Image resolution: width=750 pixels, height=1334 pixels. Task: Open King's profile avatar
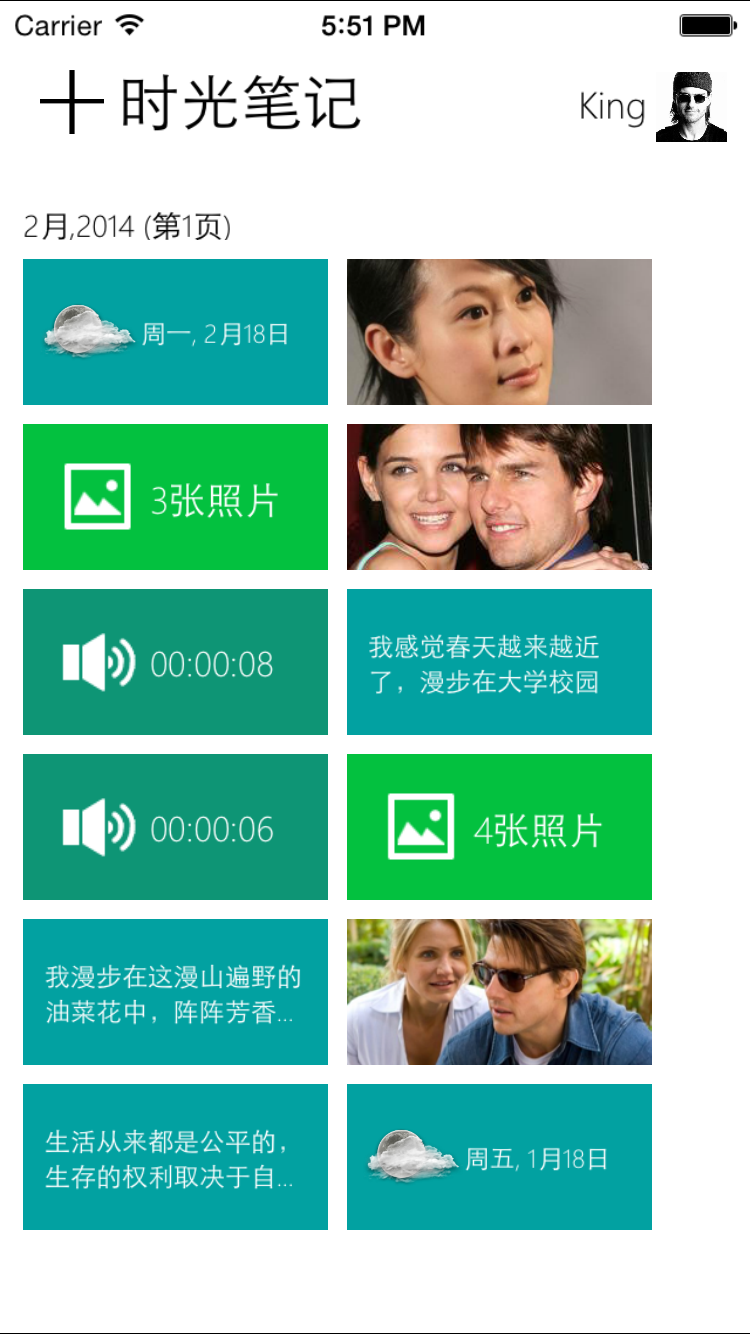tap(690, 107)
